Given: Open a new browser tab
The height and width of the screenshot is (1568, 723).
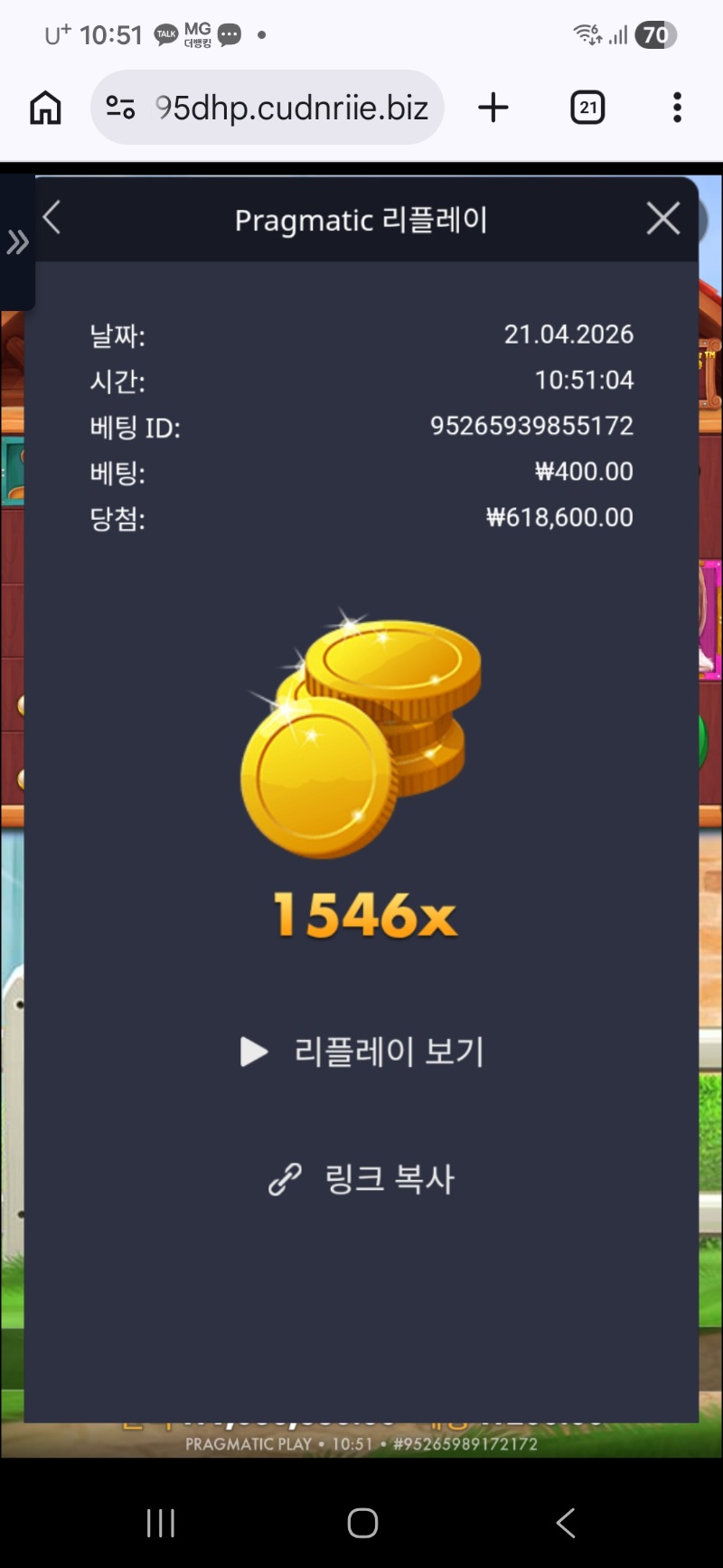Looking at the screenshot, I should click(493, 108).
